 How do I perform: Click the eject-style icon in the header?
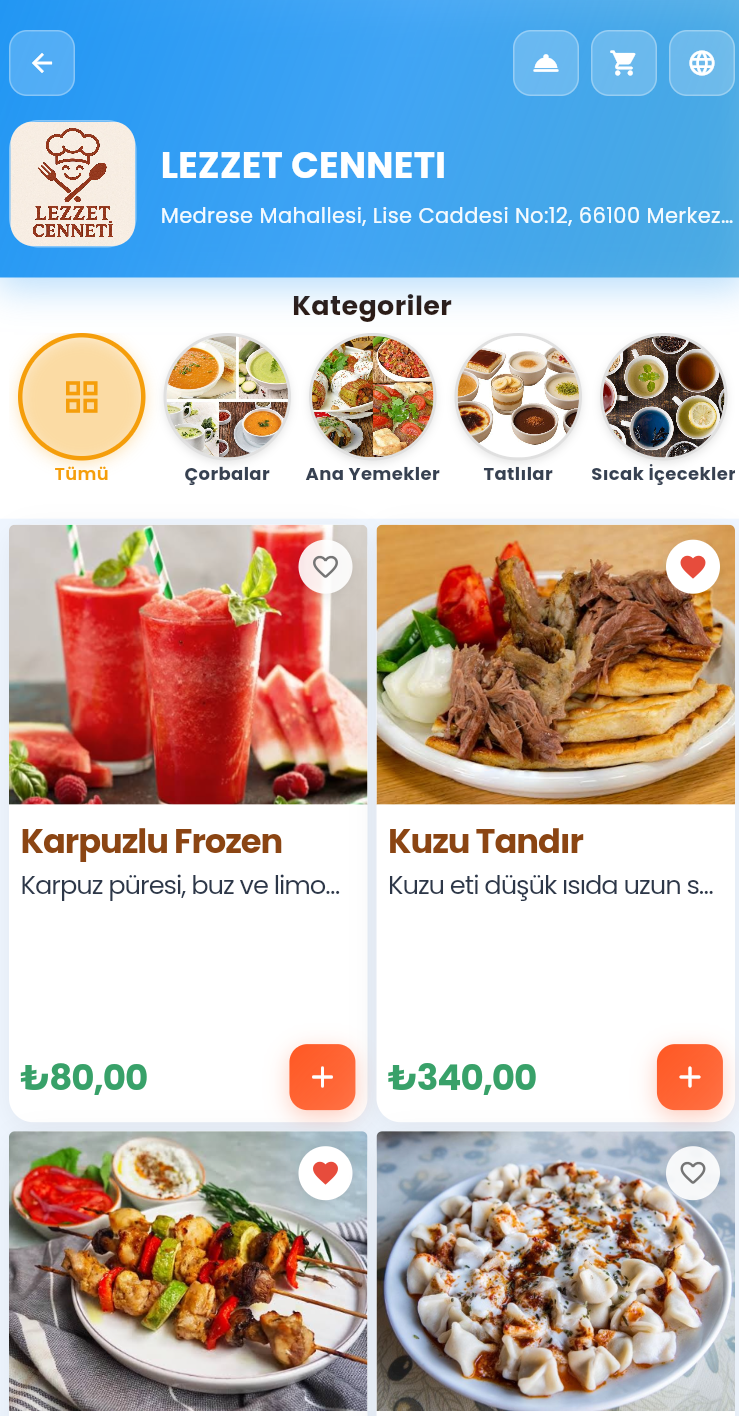pos(545,62)
